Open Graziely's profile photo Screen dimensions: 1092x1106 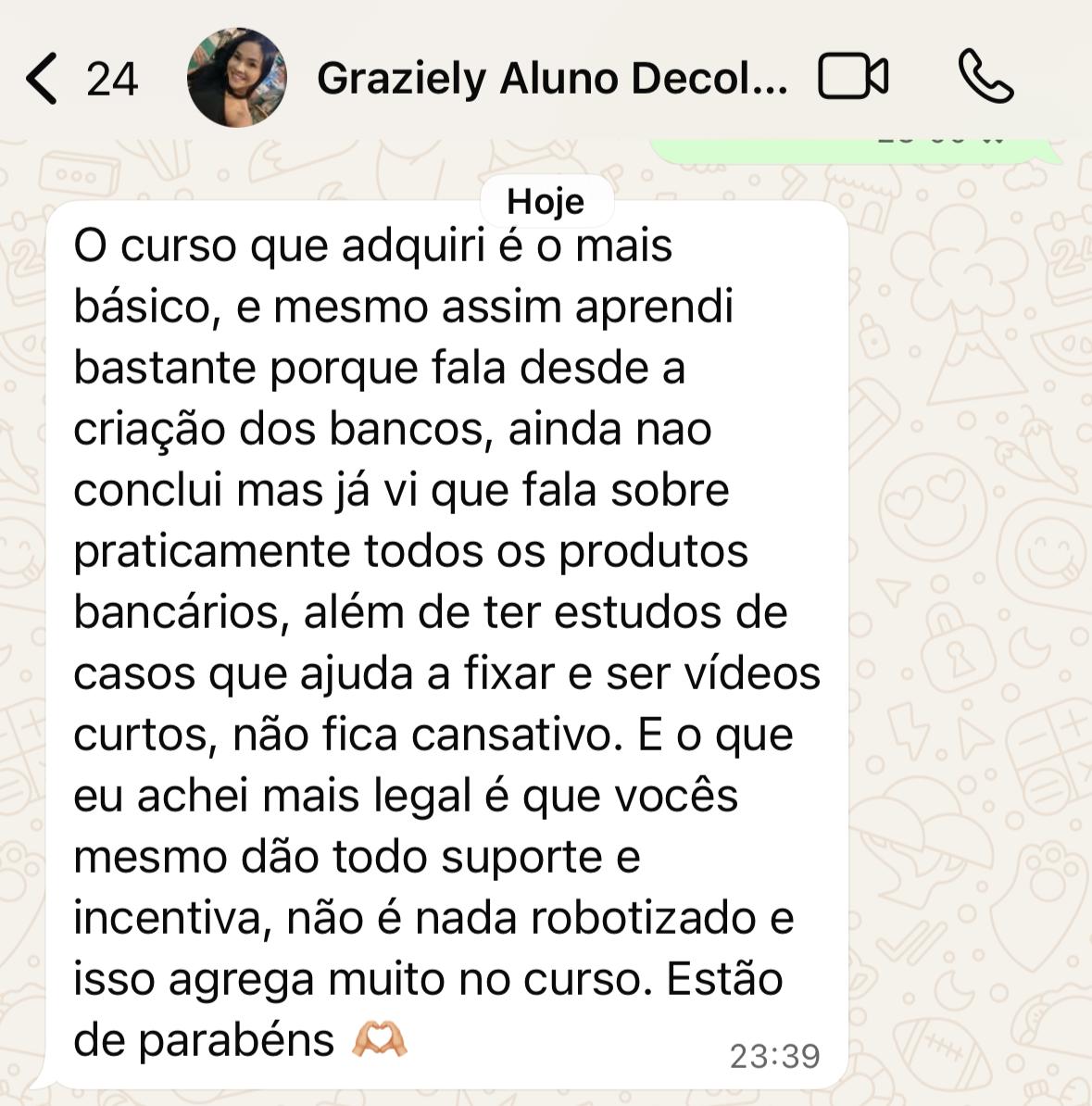pyautogui.click(x=236, y=78)
